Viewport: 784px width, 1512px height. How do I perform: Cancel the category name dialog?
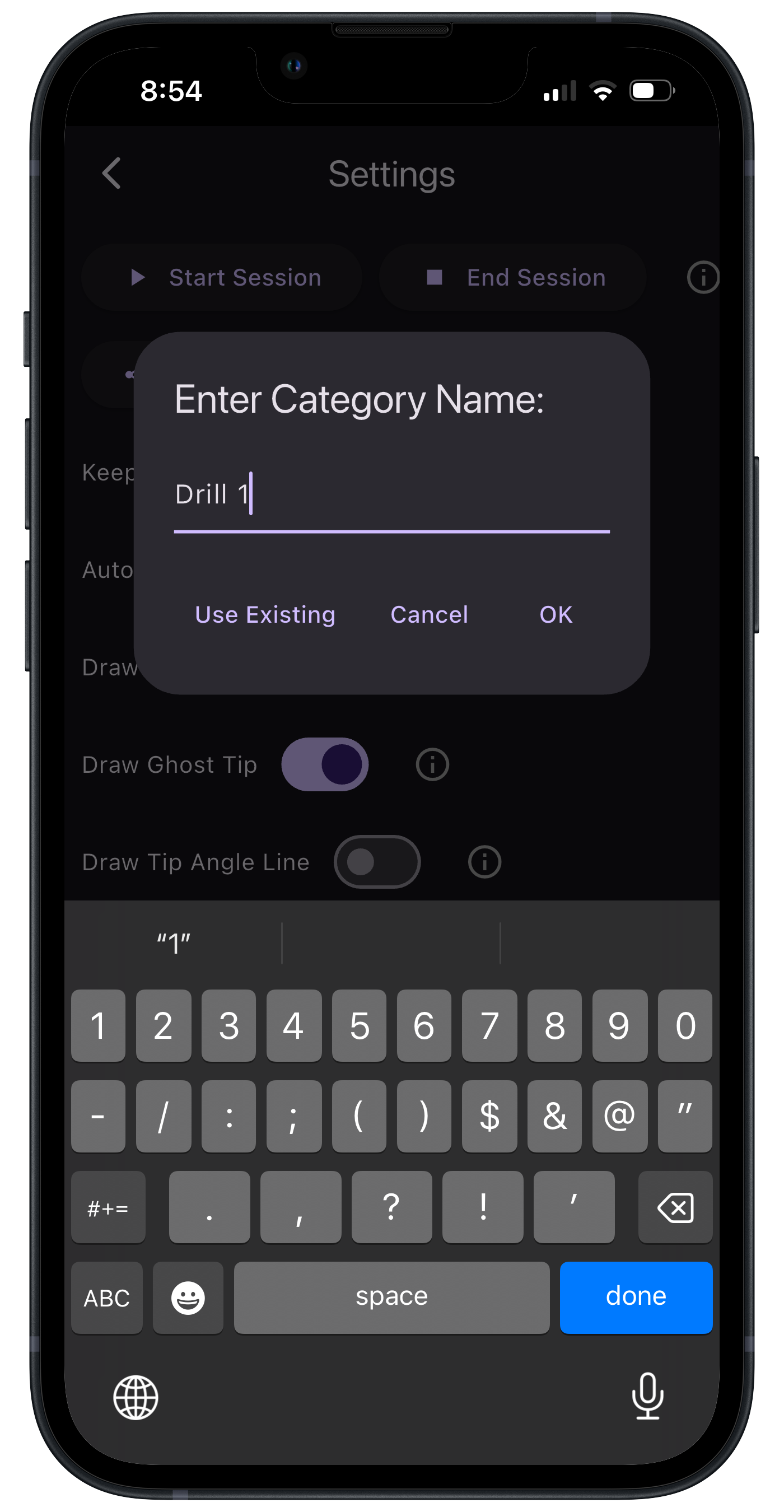click(429, 614)
